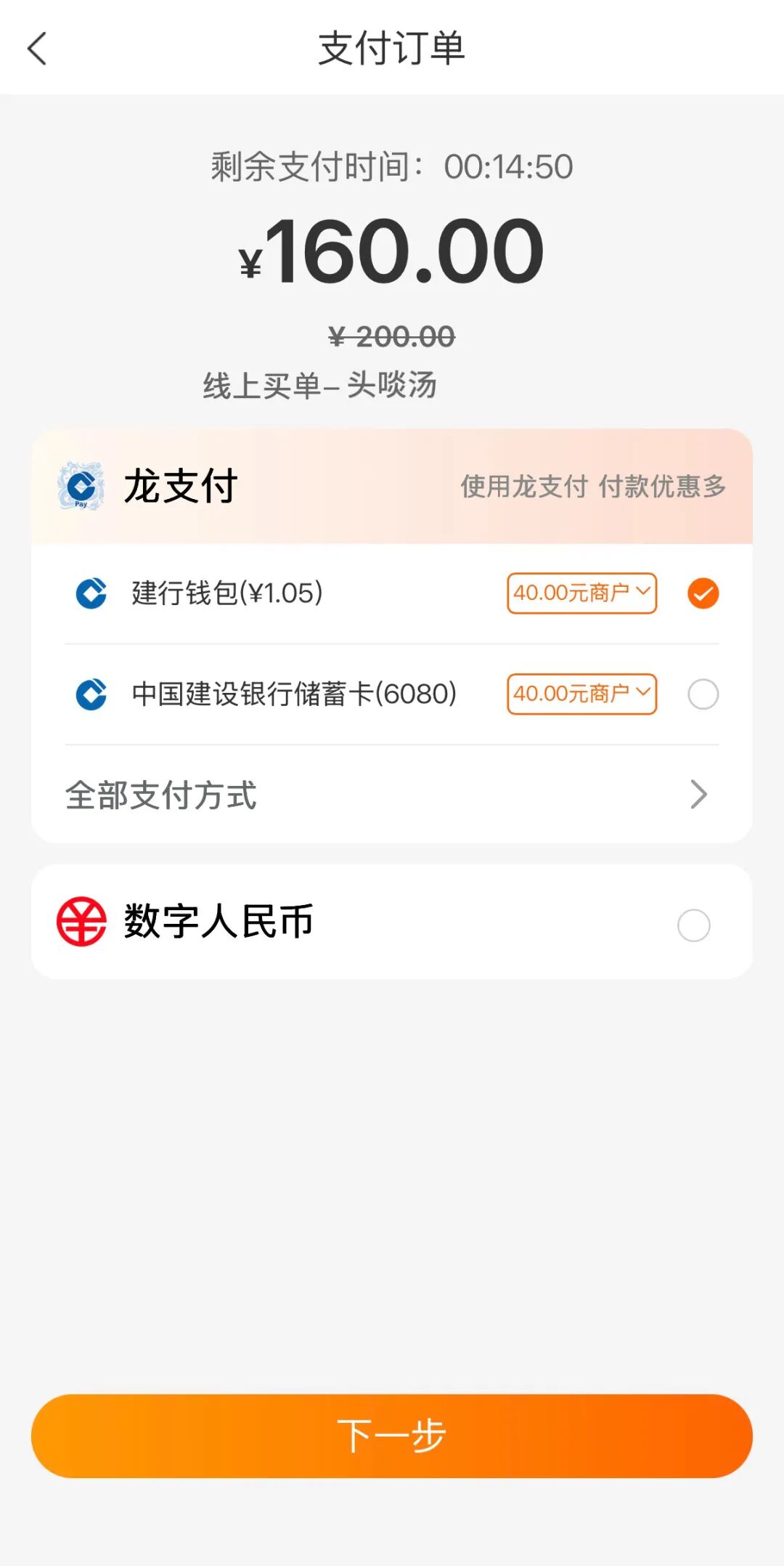Select 数字人民币 payment option
The image size is (784, 1566).
pyautogui.click(x=693, y=925)
